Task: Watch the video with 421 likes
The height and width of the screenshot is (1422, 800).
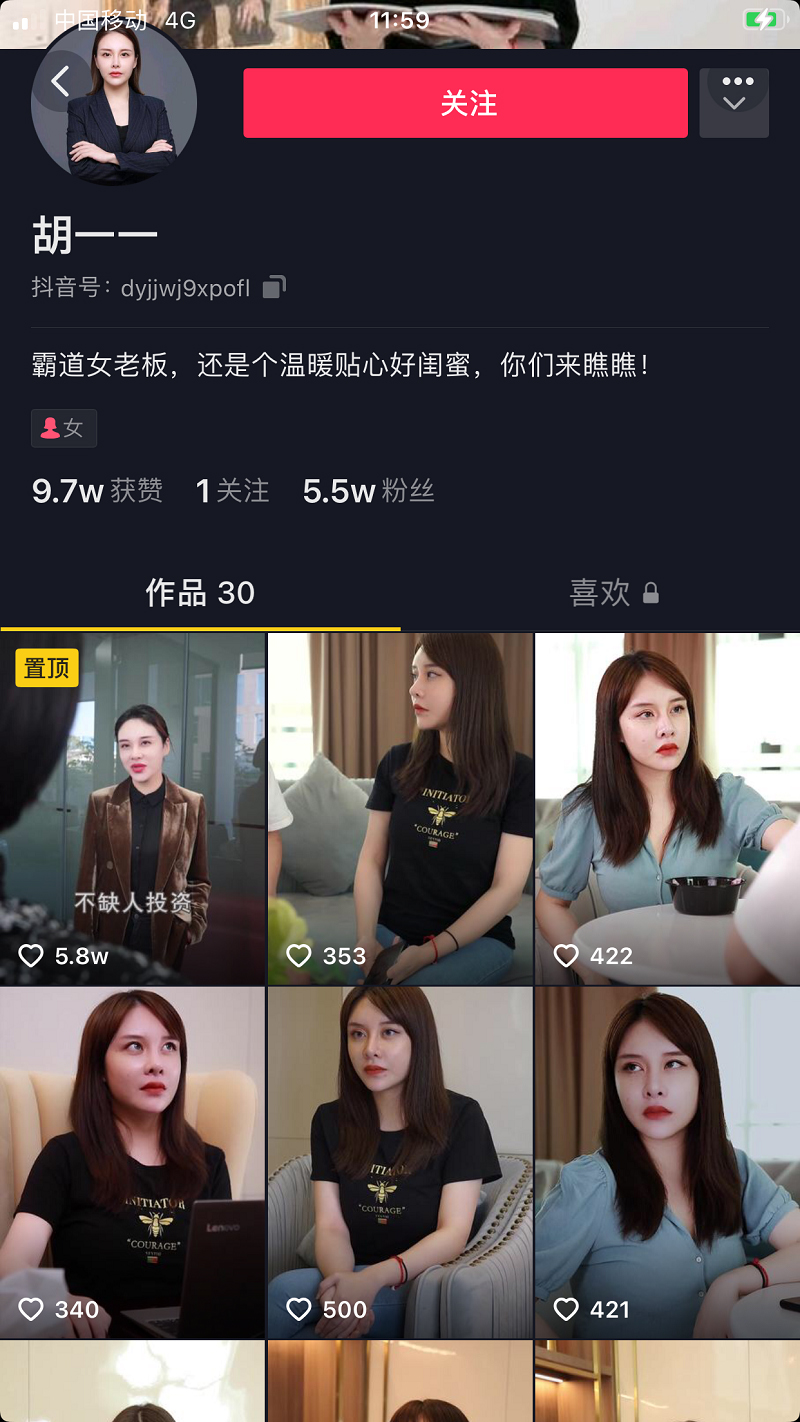Action: click(x=667, y=1162)
